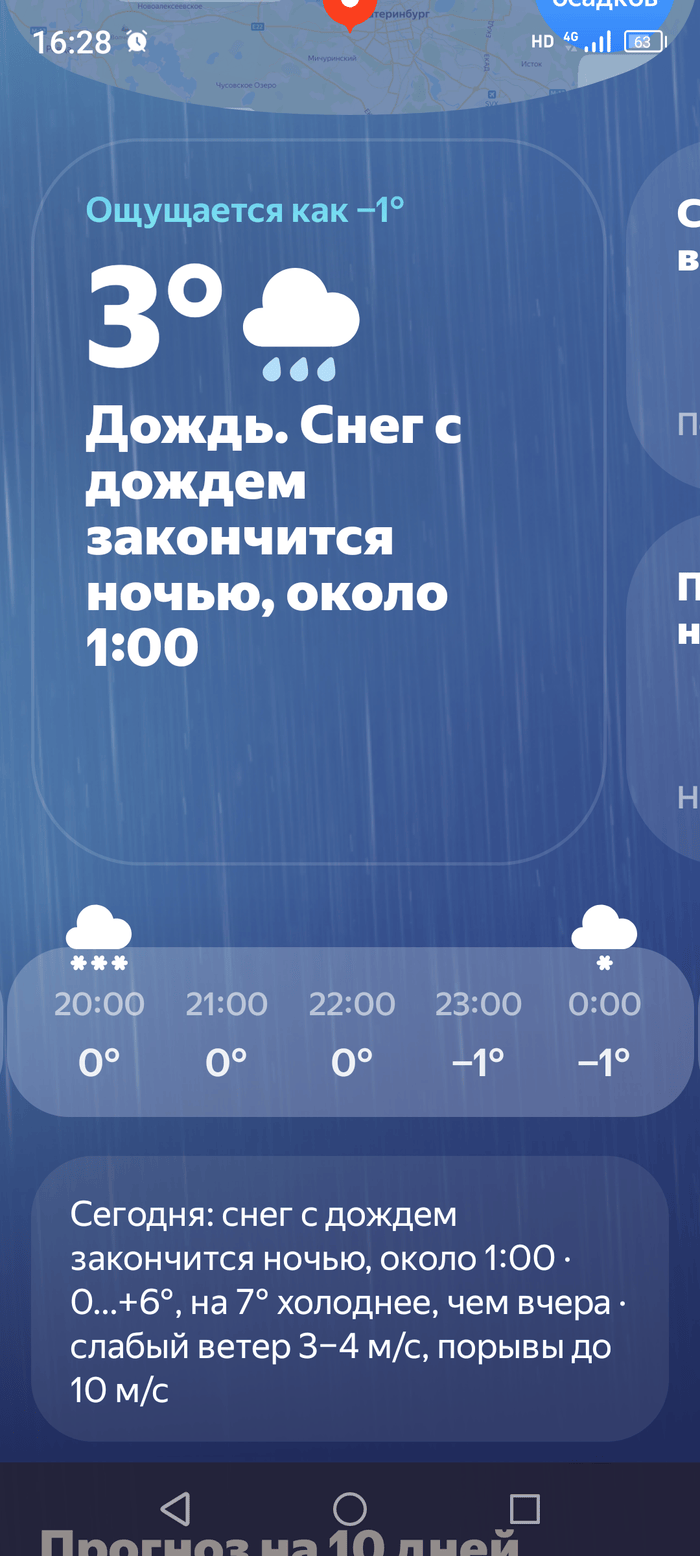Image resolution: width=700 pixels, height=1556 pixels.
Task: Go back with the system back button
Action: click(x=175, y=1508)
